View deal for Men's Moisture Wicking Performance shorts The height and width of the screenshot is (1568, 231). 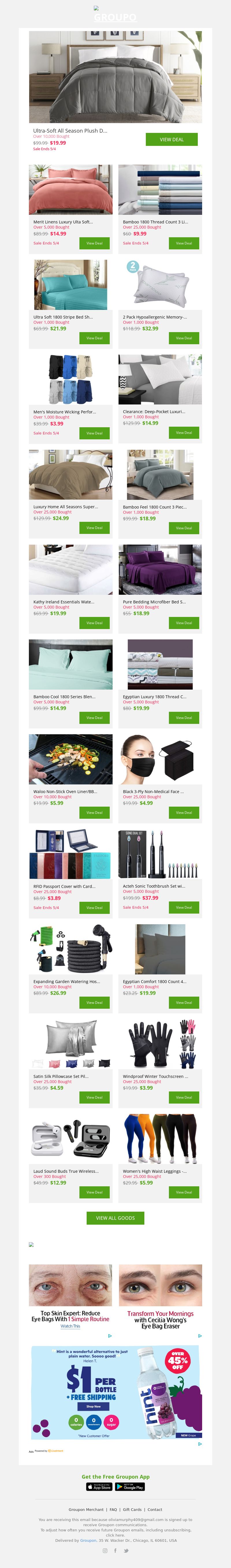tap(94, 433)
